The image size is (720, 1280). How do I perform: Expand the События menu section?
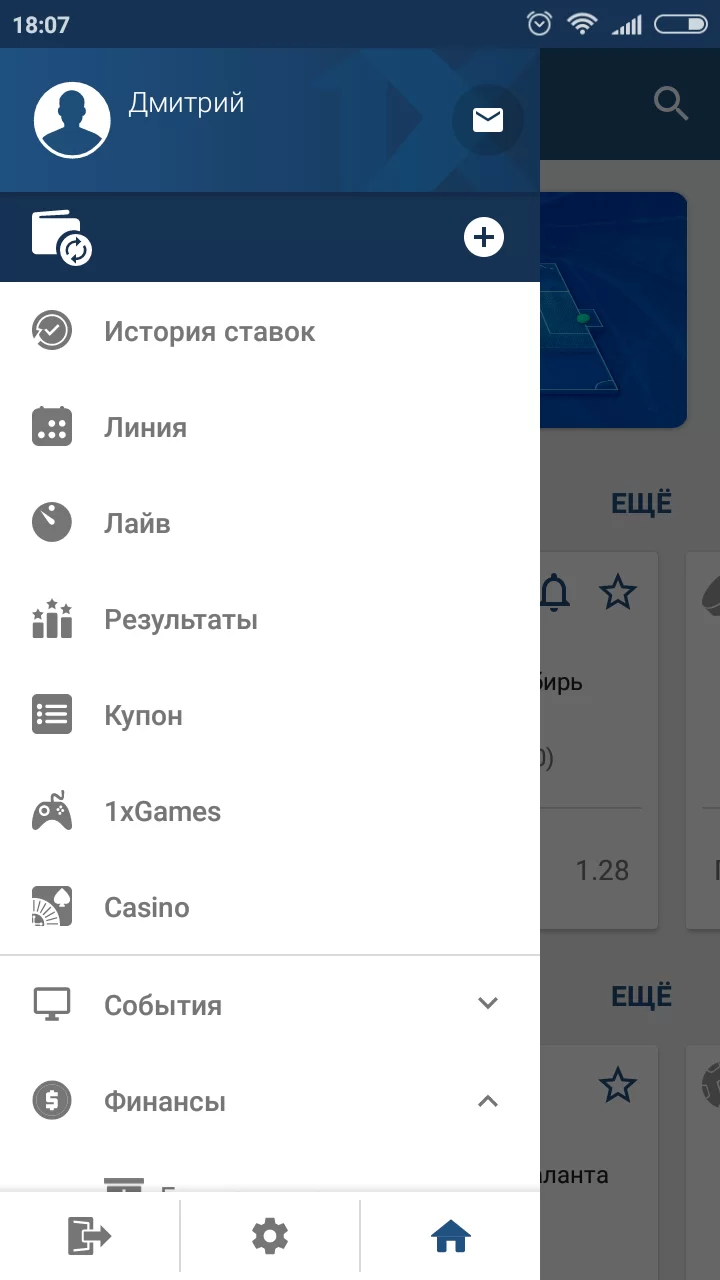coord(487,1003)
